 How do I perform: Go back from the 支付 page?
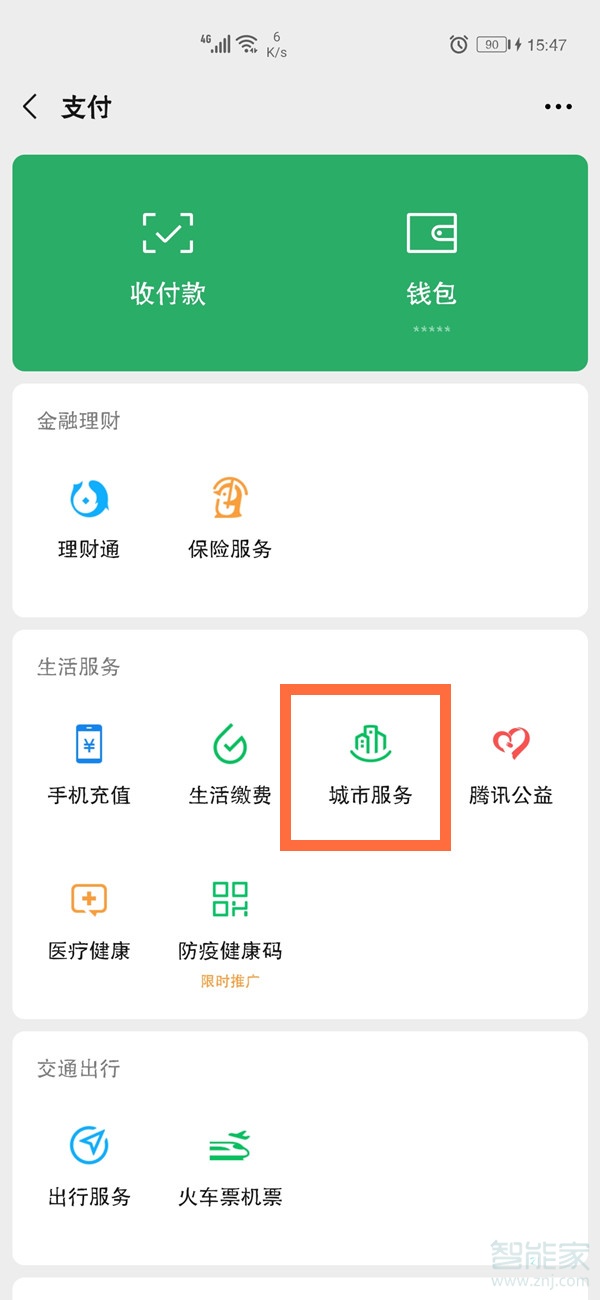pyautogui.click(x=30, y=107)
